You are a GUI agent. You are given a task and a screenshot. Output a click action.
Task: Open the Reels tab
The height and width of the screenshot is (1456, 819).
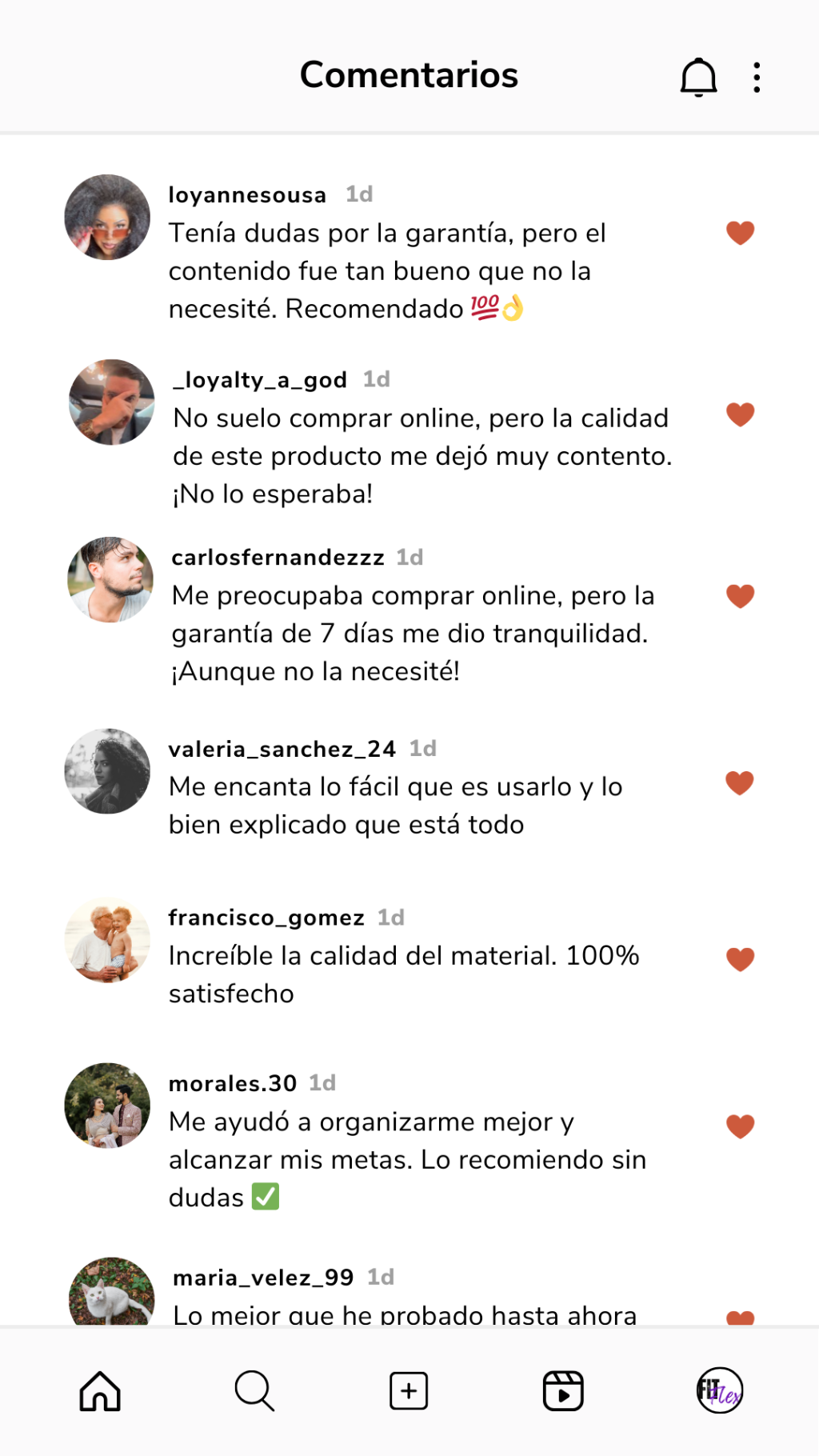tap(563, 1391)
